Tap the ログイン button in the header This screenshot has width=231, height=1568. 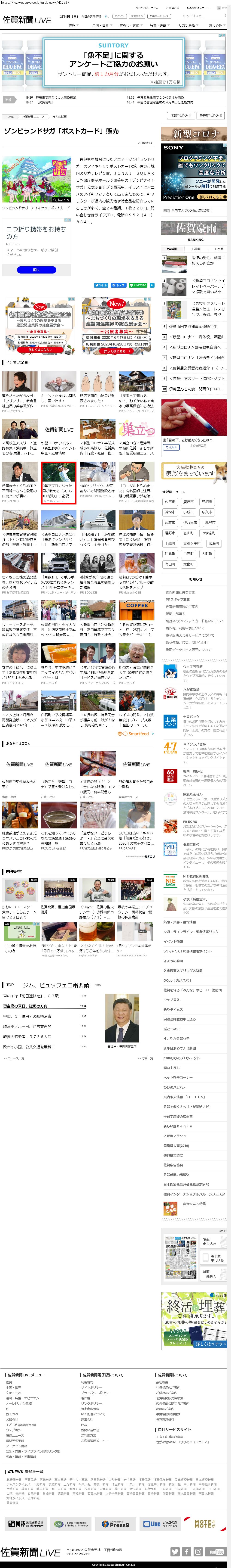coord(120,16)
